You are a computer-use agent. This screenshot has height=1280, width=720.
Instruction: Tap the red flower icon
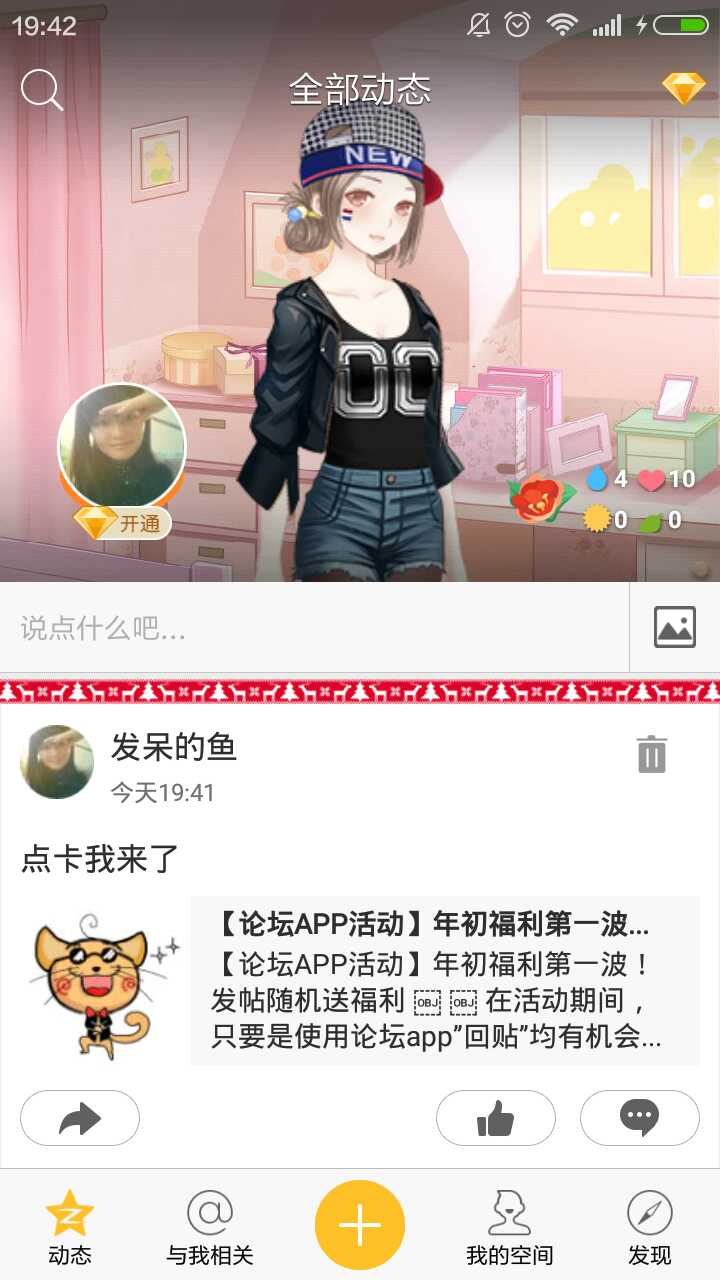tap(537, 497)
